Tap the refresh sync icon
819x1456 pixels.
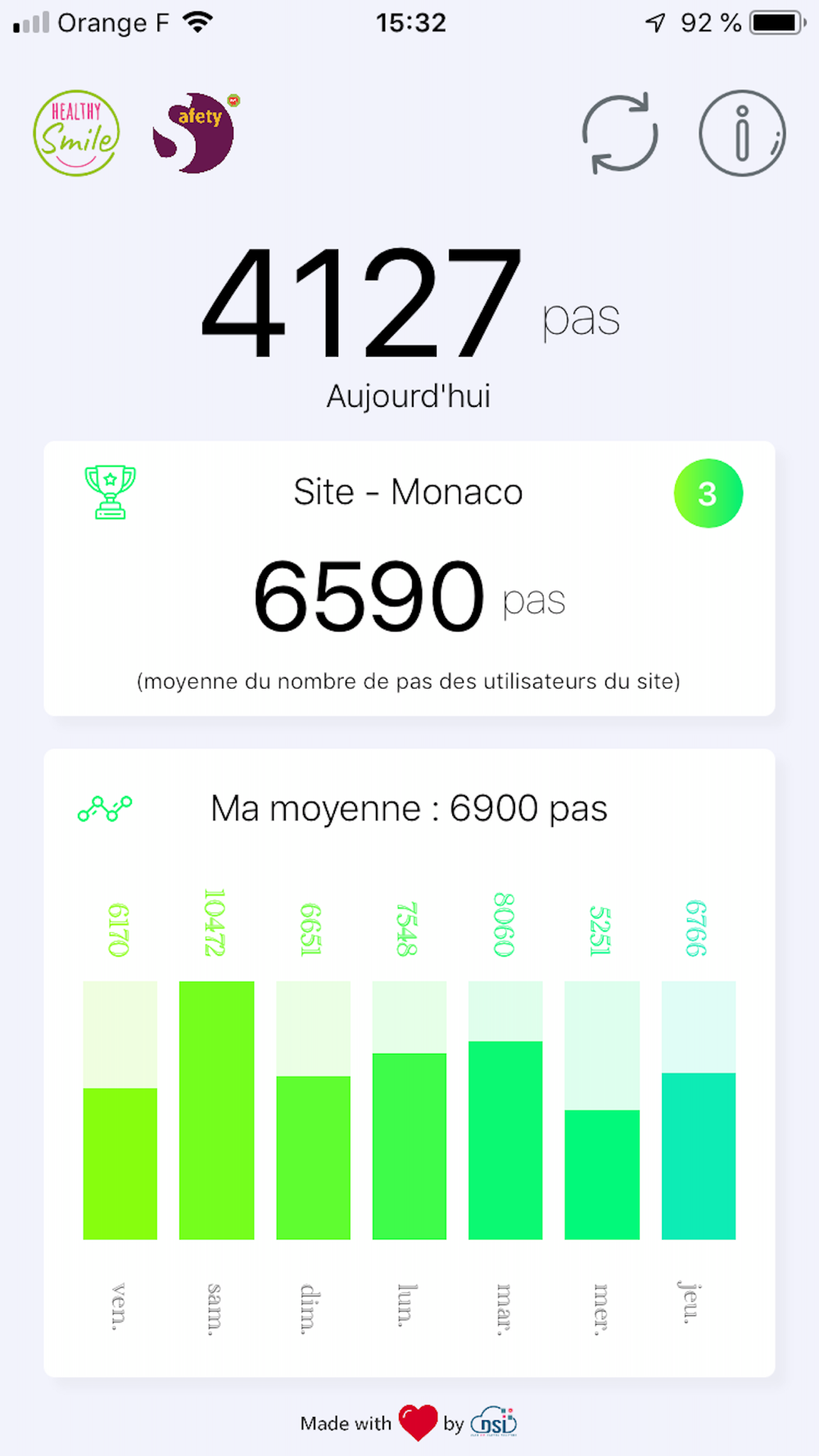(x=620, y=133)
